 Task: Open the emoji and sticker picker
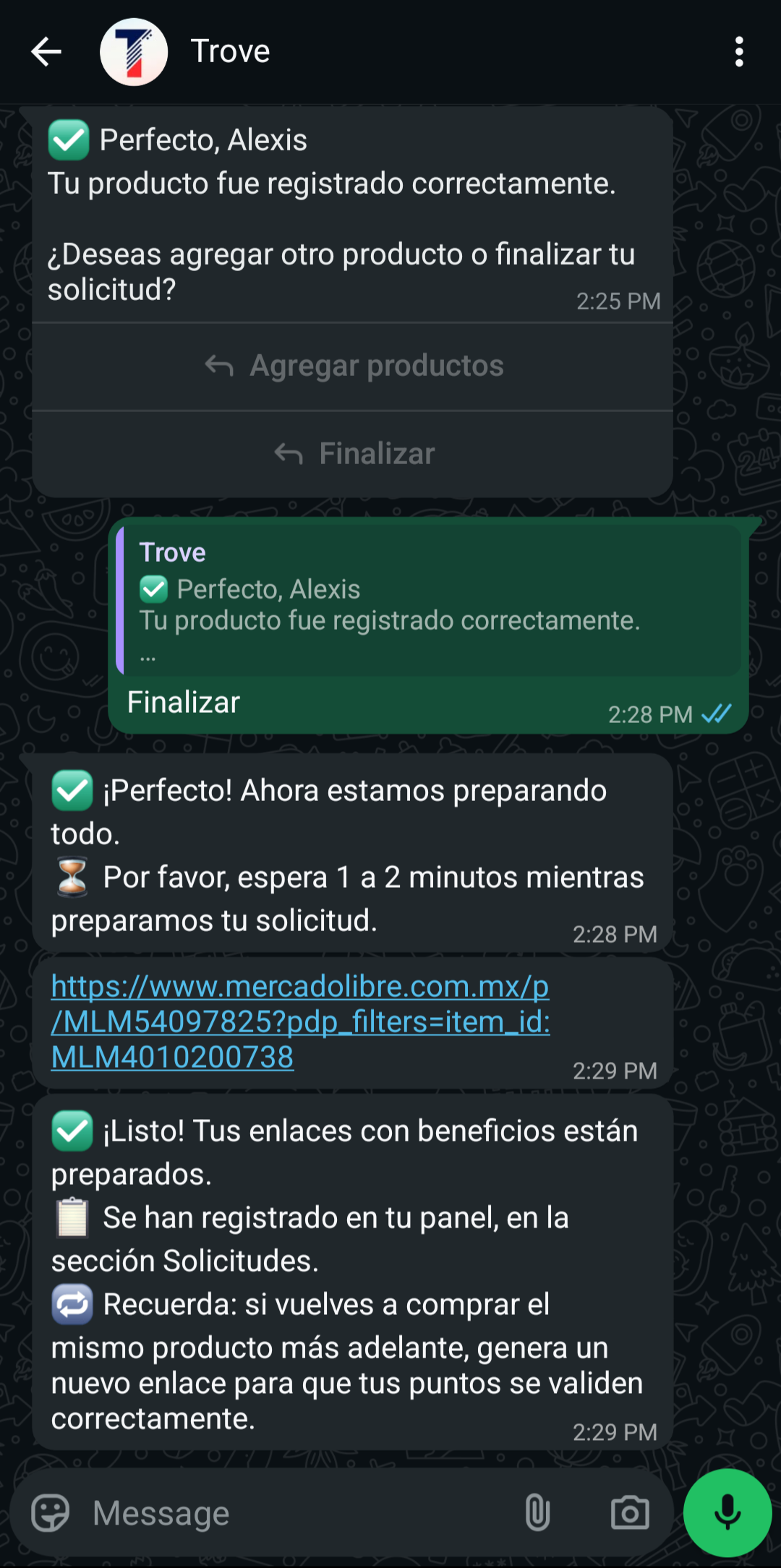point(51,1513)
